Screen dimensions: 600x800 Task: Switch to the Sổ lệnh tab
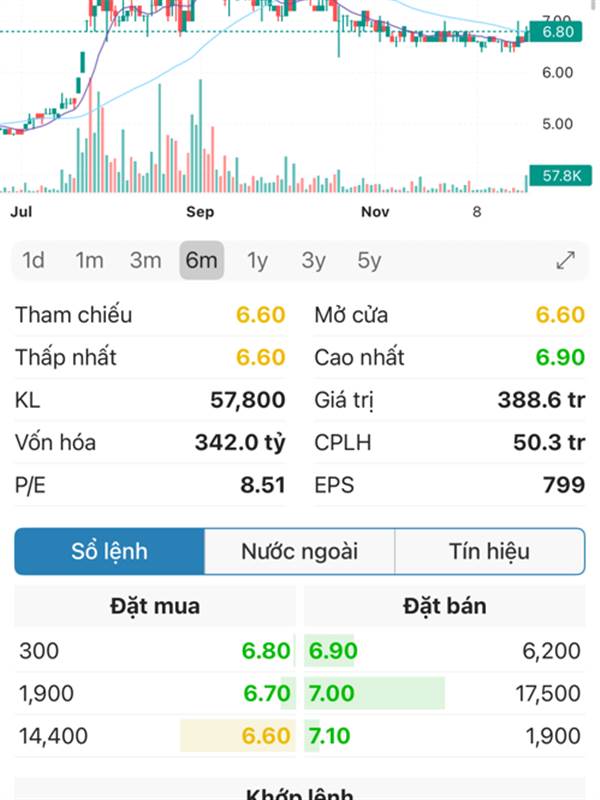tap(109, 551)
